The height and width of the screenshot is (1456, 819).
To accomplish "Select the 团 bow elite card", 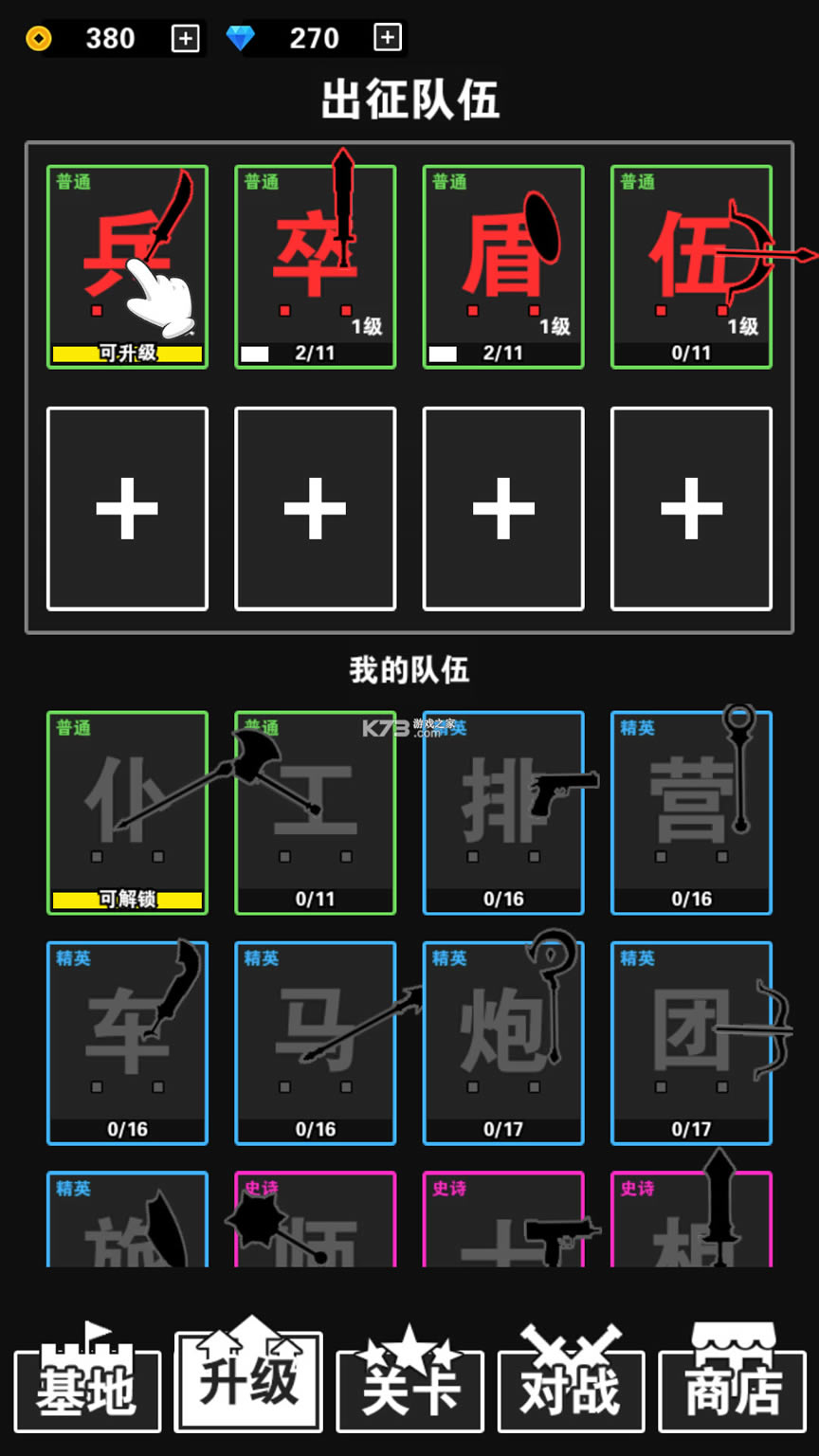I will coord(691,1043).
